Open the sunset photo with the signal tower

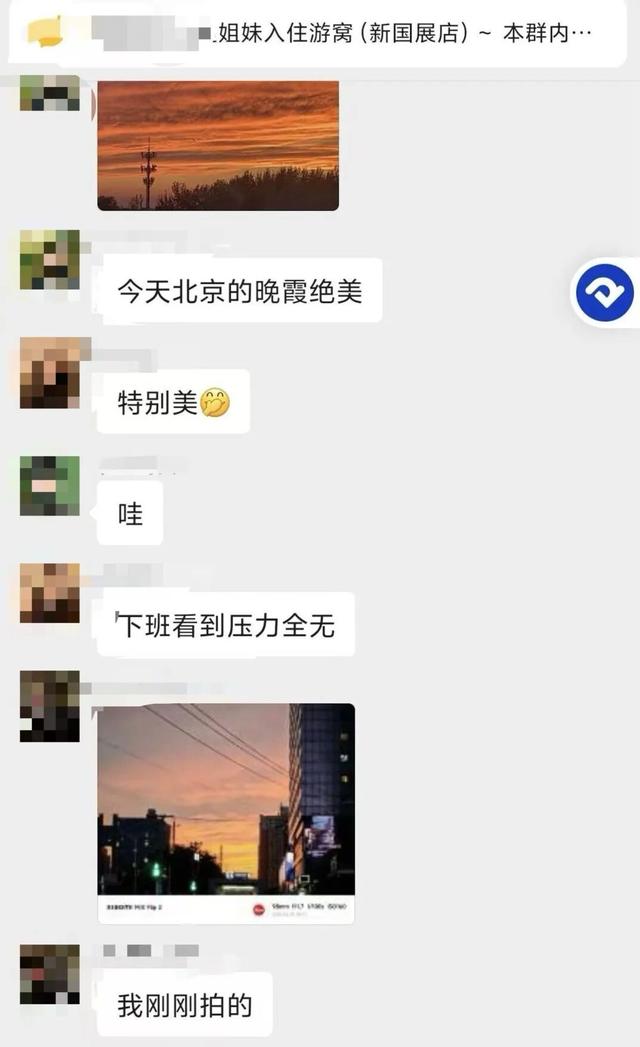tap(217, 145)
